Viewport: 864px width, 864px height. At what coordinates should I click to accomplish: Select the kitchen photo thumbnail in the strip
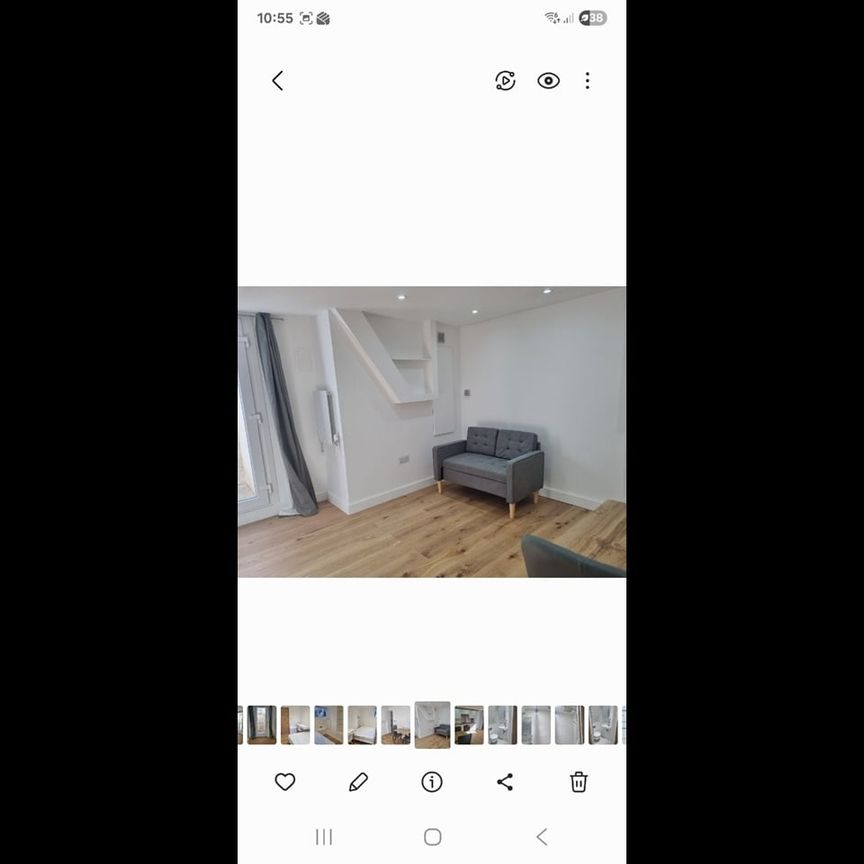click(469, 725)
